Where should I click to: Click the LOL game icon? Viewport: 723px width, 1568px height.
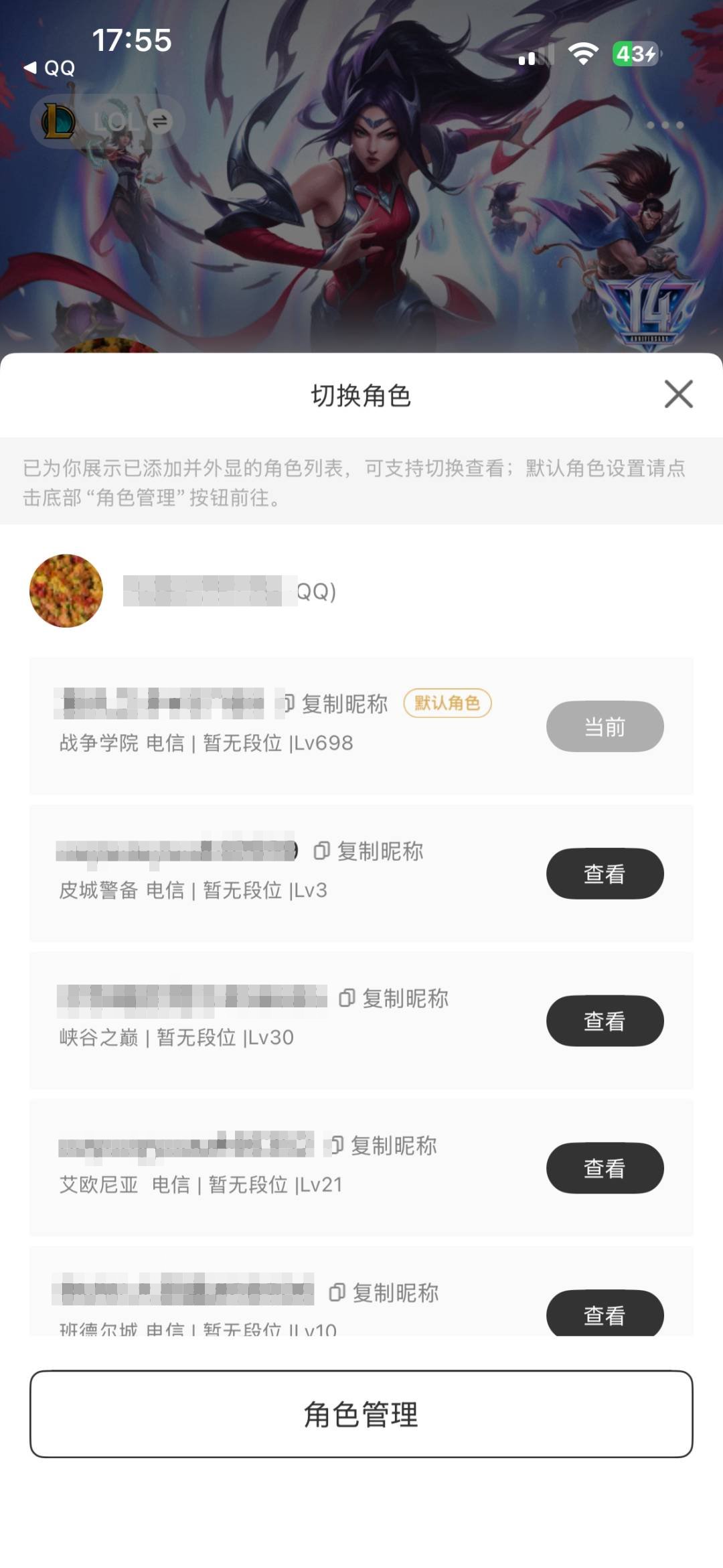click(60, 121)
